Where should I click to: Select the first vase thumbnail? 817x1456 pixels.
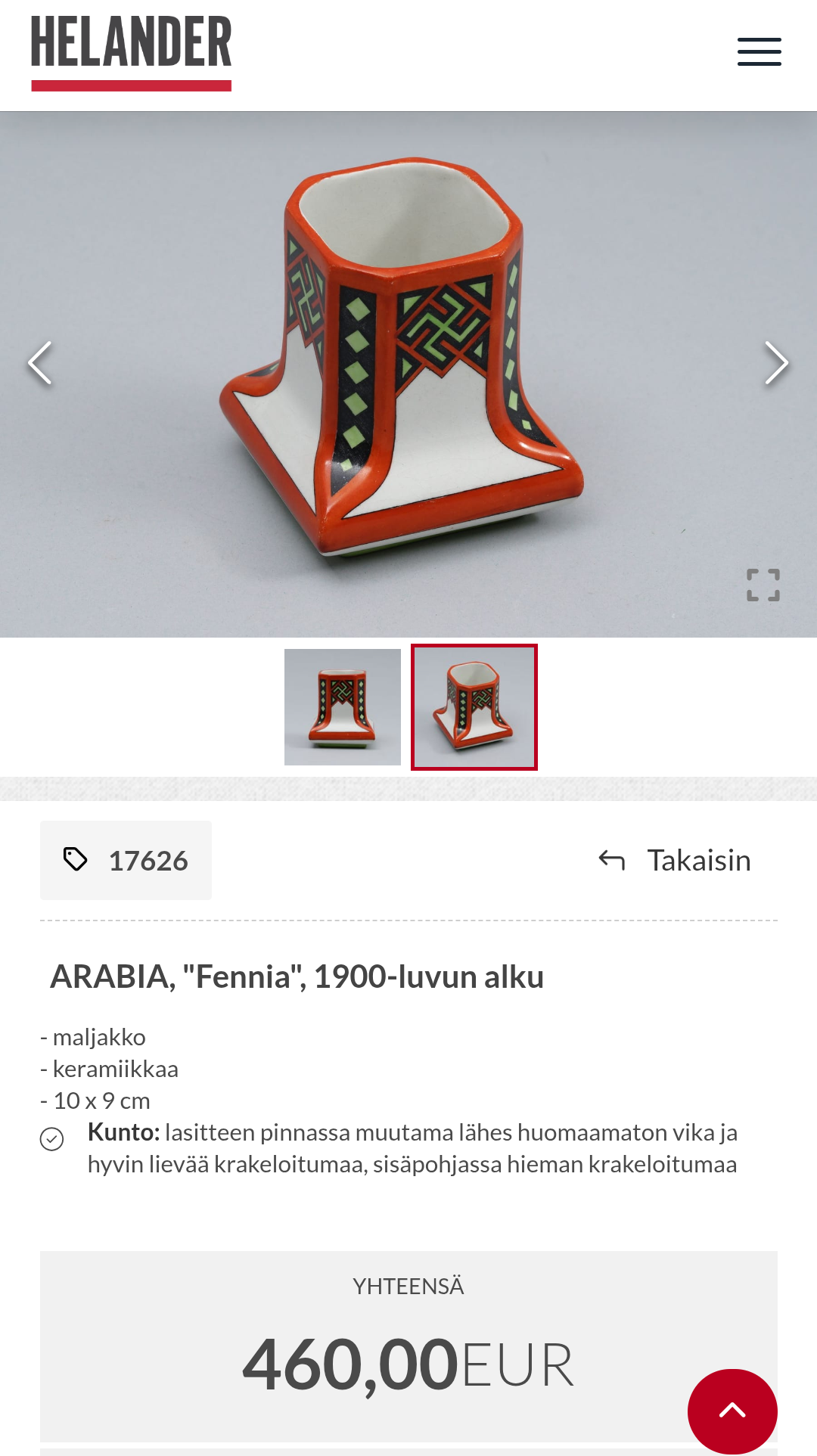point(343,707)
